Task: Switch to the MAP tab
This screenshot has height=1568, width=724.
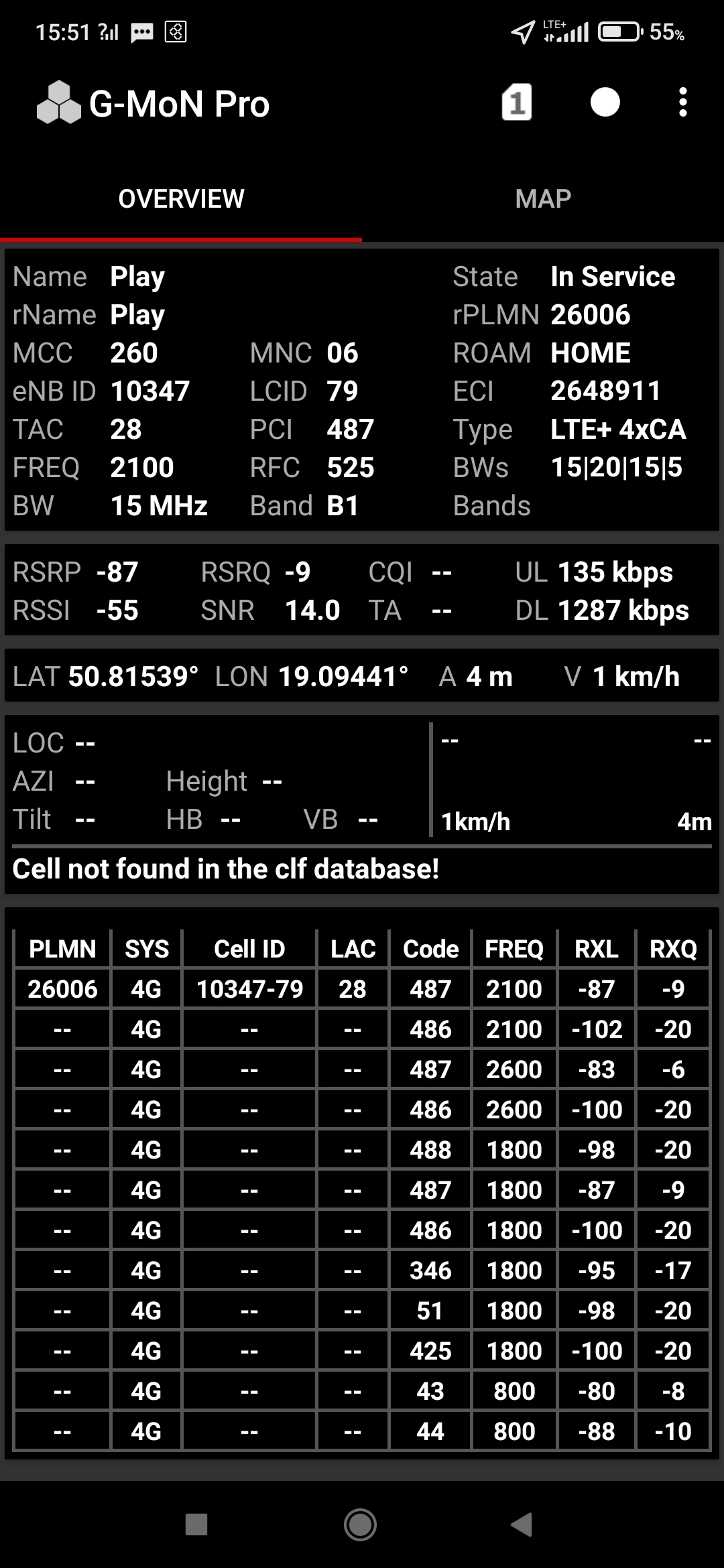Action: (543, 199)
